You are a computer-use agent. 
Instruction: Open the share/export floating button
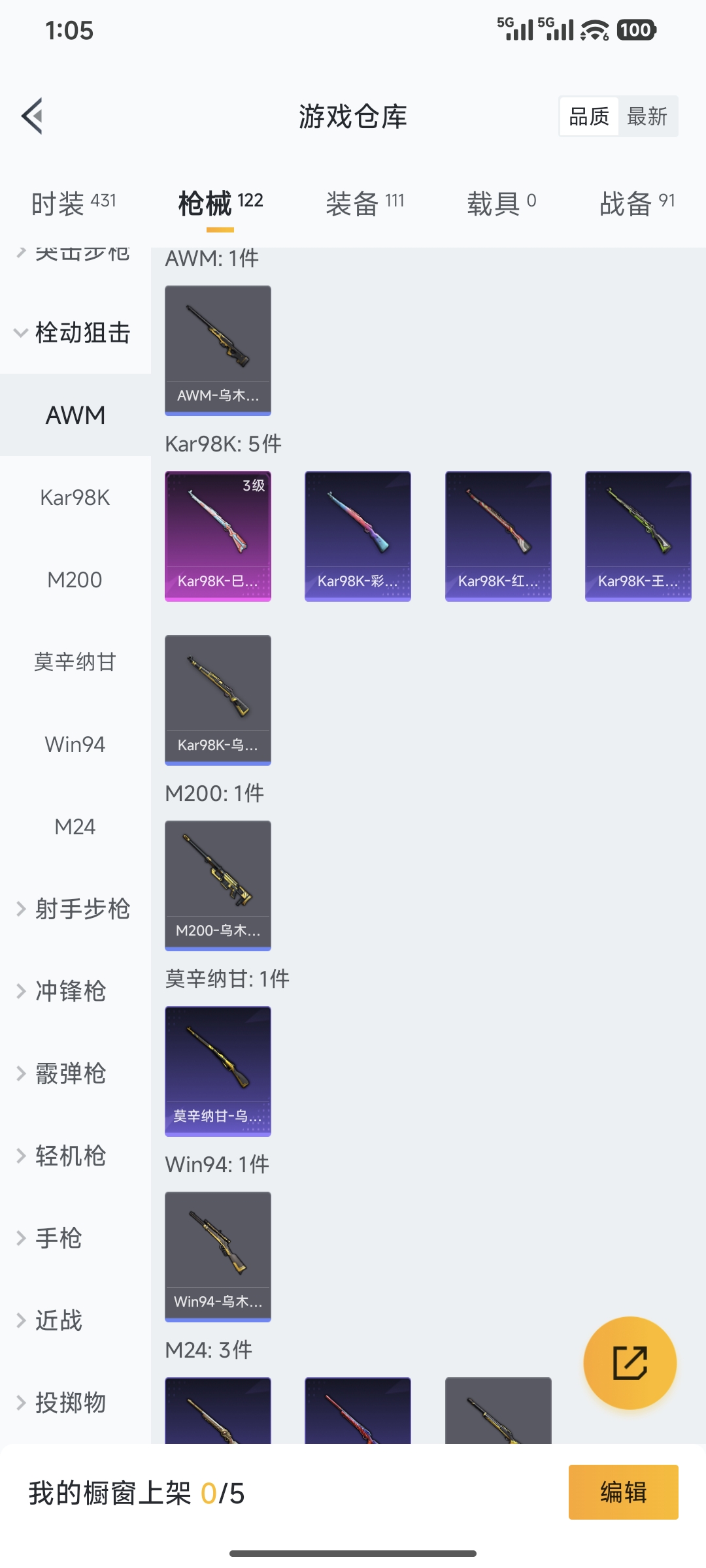[x=630, y=1364]
